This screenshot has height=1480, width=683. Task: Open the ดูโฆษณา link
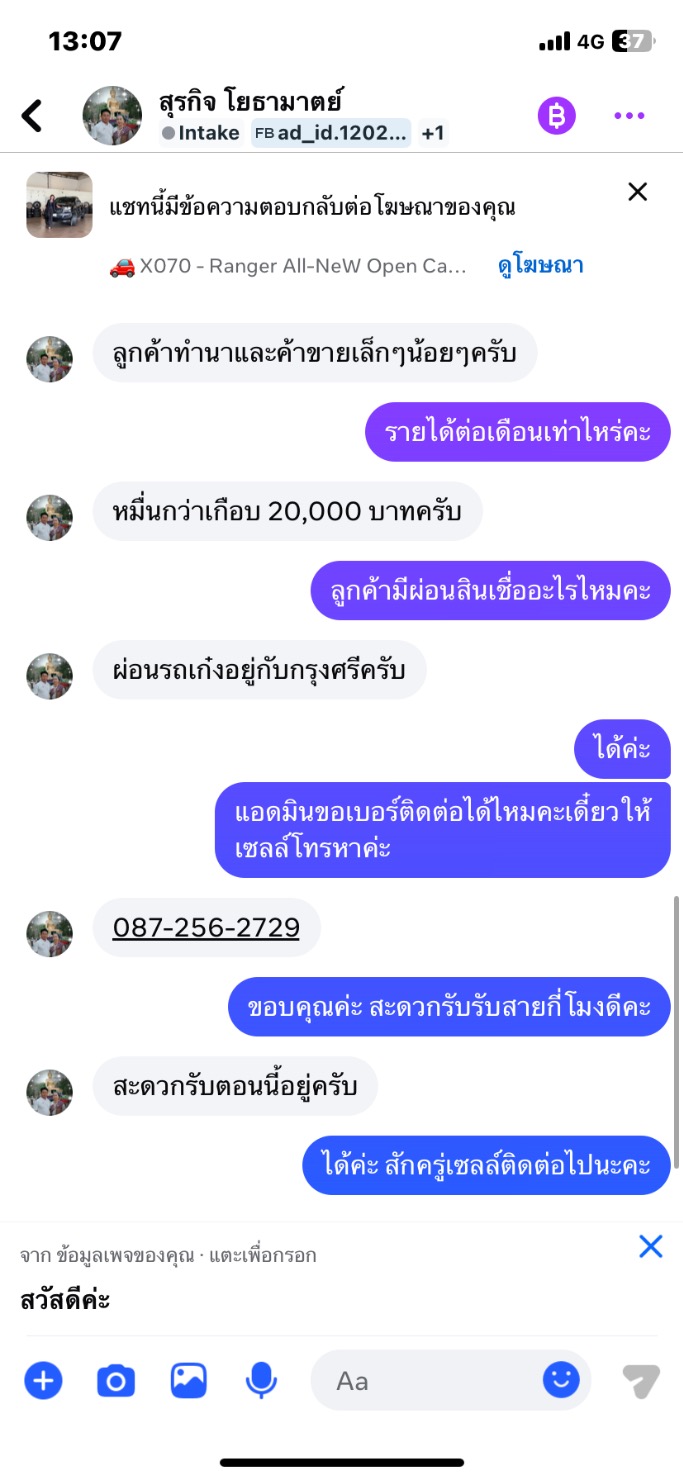tap(540, 266)
